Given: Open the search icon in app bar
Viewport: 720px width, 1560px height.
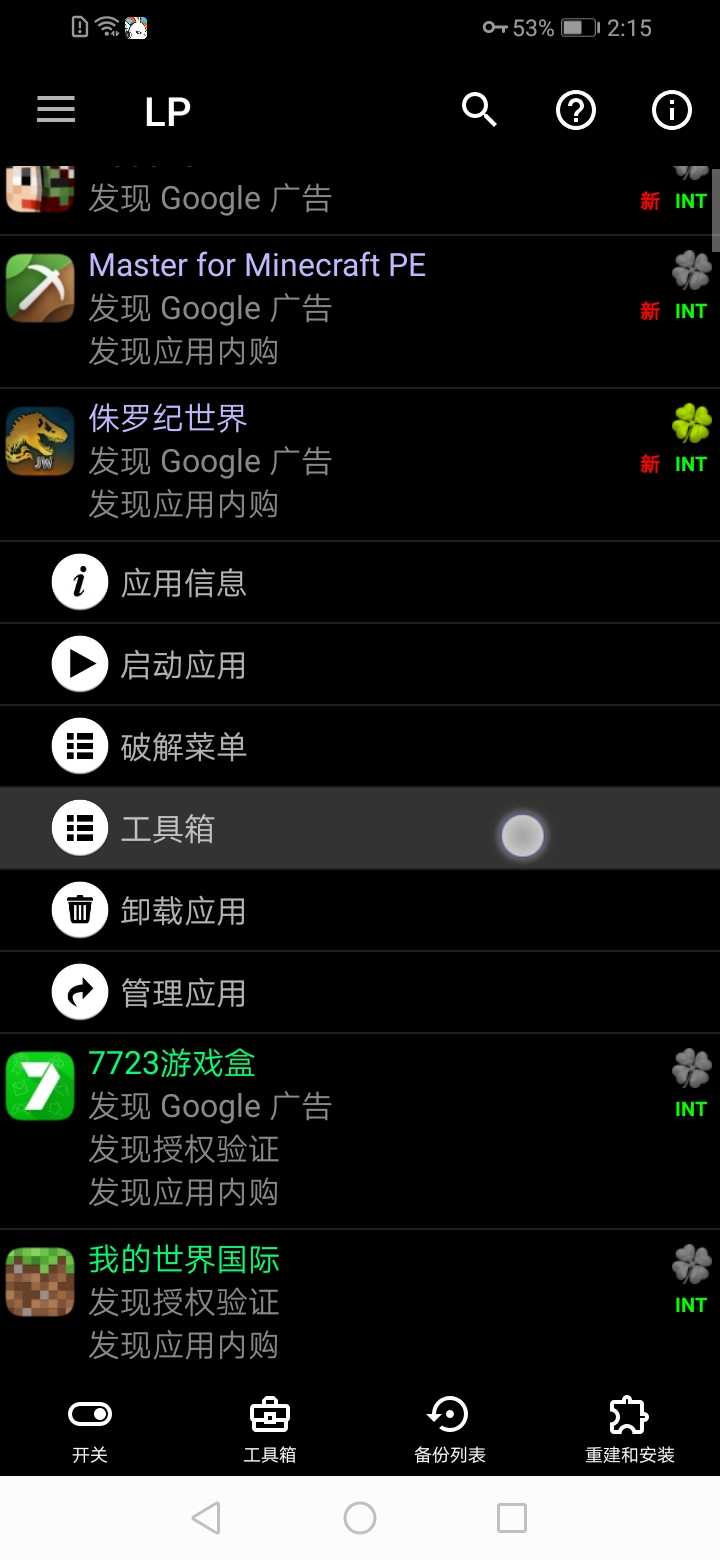Looking at the screenshot, I should click(x=479, y=110).
